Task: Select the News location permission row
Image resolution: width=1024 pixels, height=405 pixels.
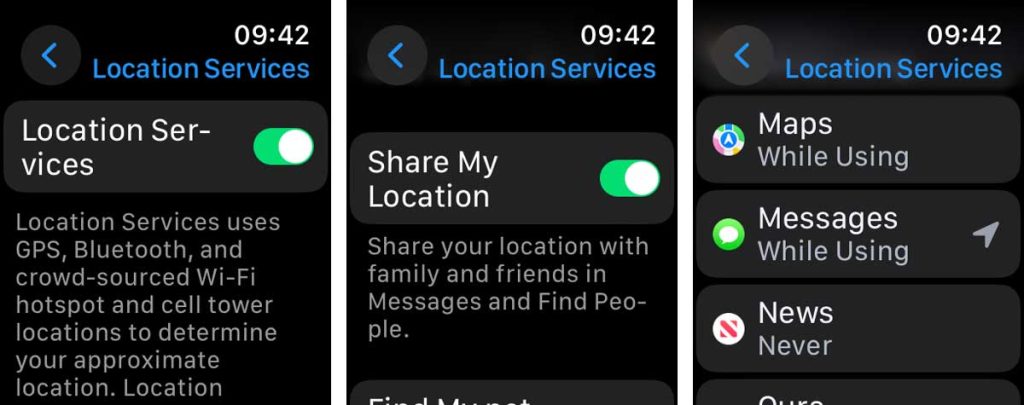Action: [x=857, y=328]
